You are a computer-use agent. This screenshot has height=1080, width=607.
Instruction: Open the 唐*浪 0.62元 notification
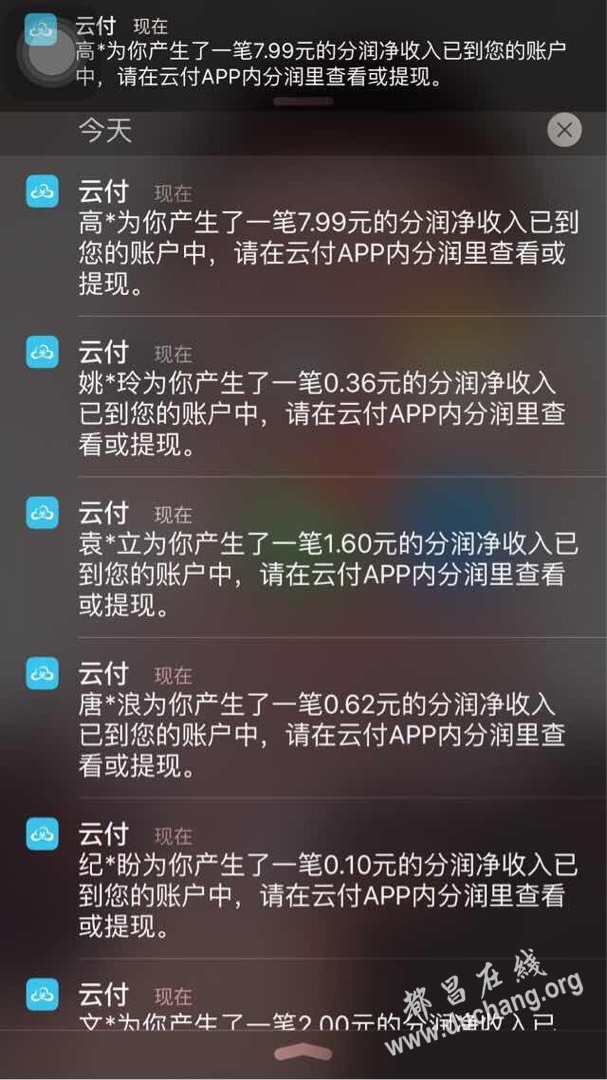[x=320, y=720]
